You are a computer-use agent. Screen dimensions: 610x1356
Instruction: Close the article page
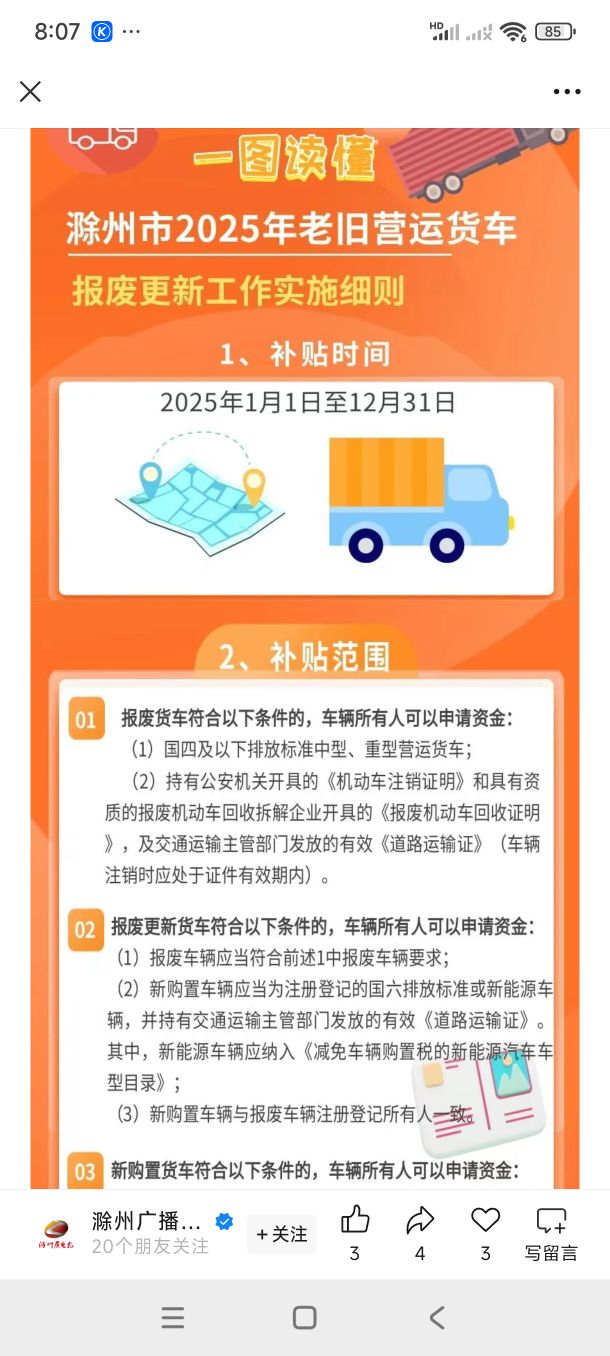(x=31, y=91)
